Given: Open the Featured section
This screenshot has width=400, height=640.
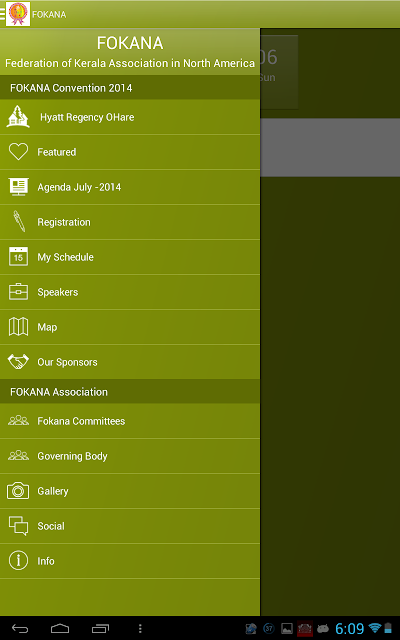Looking at the screenshot, I should point(130,152).
